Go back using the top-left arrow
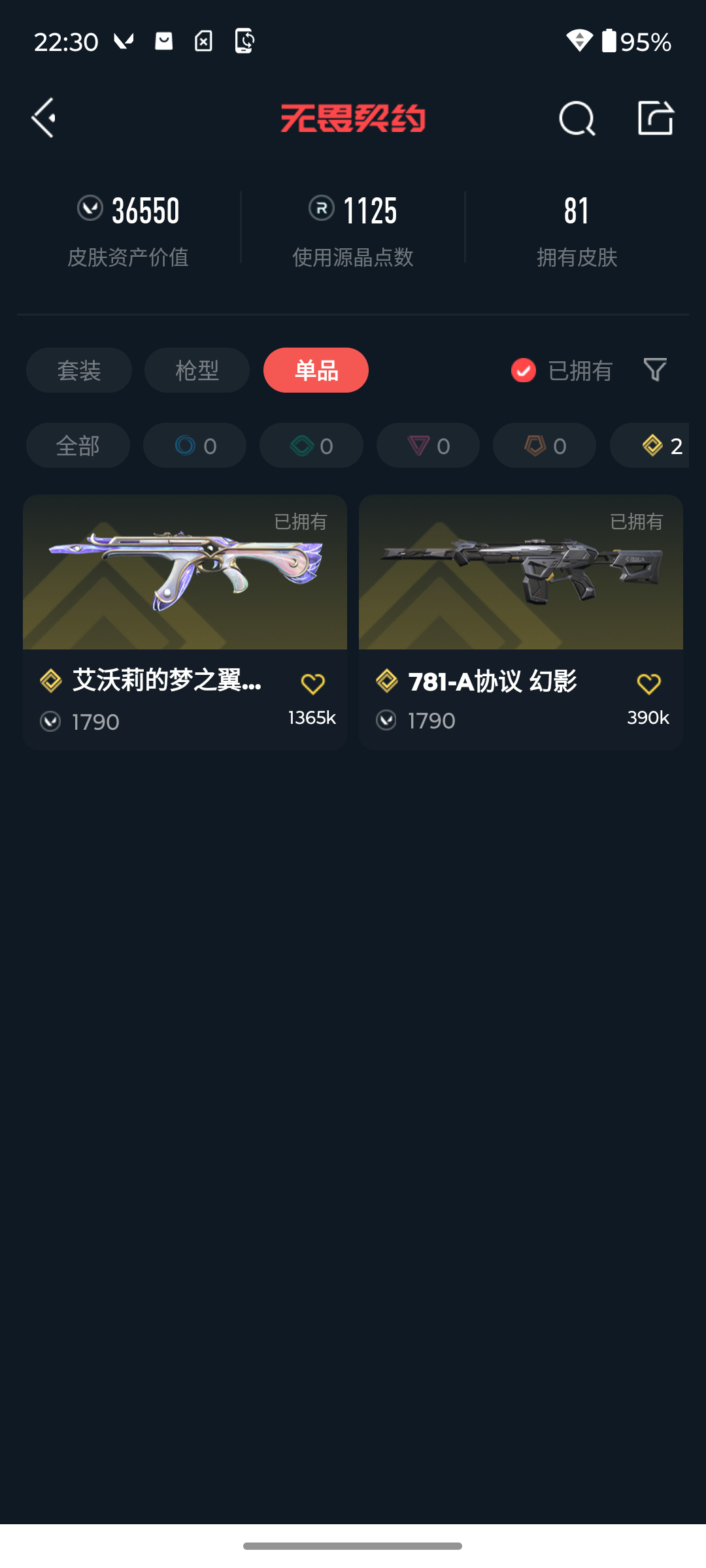The height and width of the screenshot is (1568, 706). click(44, 118)
